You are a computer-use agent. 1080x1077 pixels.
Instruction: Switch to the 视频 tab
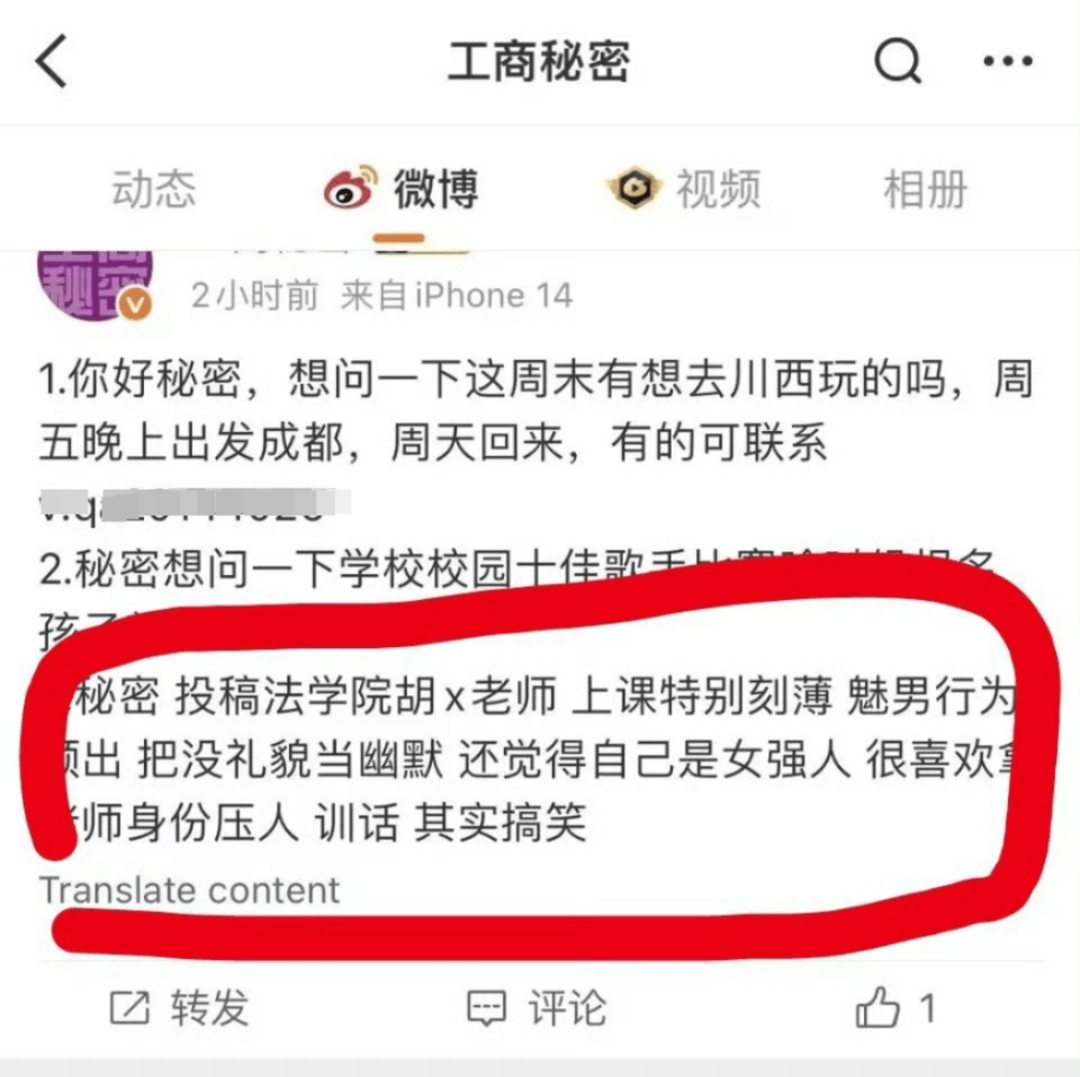coord(685,189)
